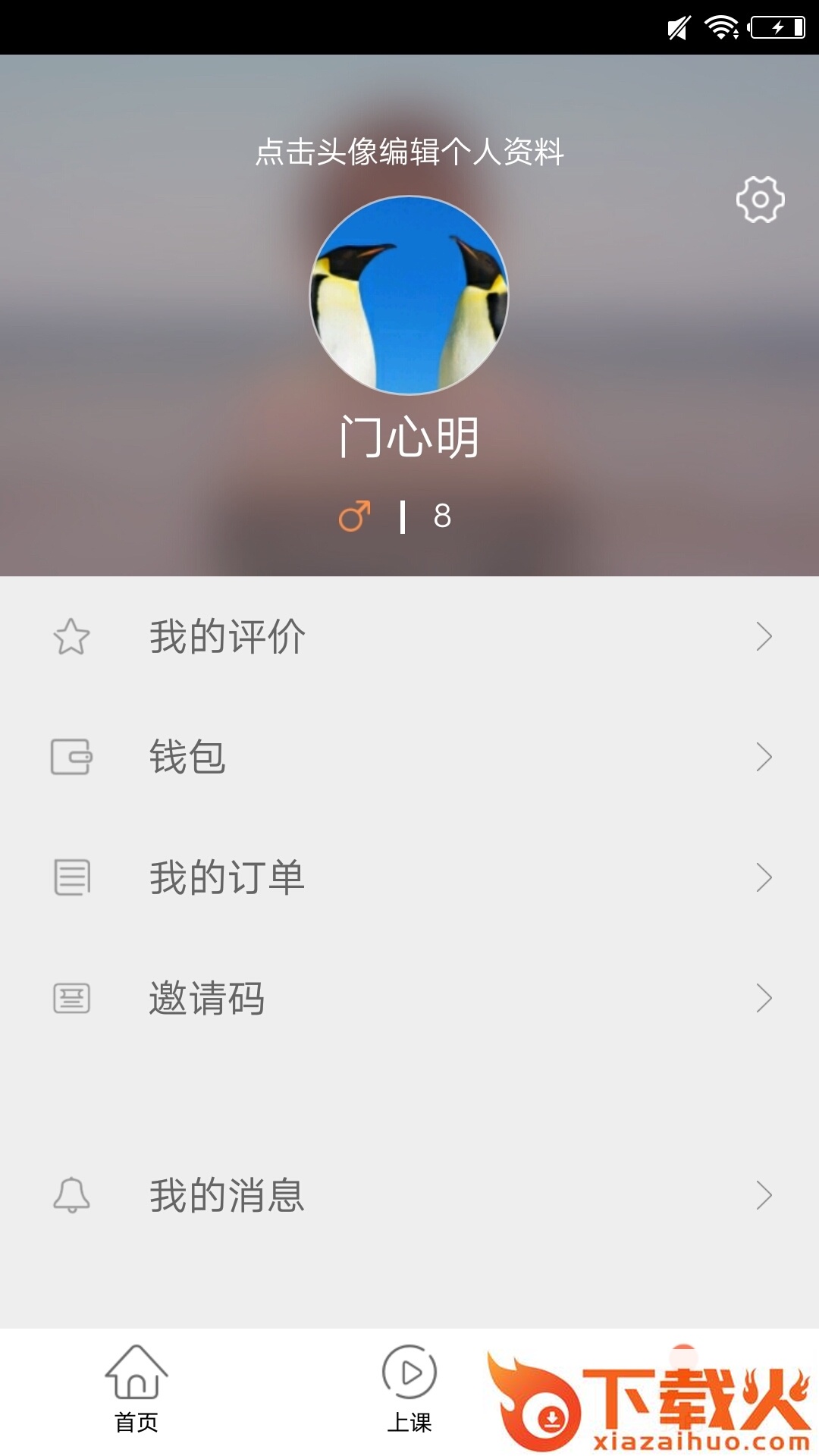View 我的订单 (My Orders)
The height and width of the screenshot is (1456, 819).
coord(409,877)
